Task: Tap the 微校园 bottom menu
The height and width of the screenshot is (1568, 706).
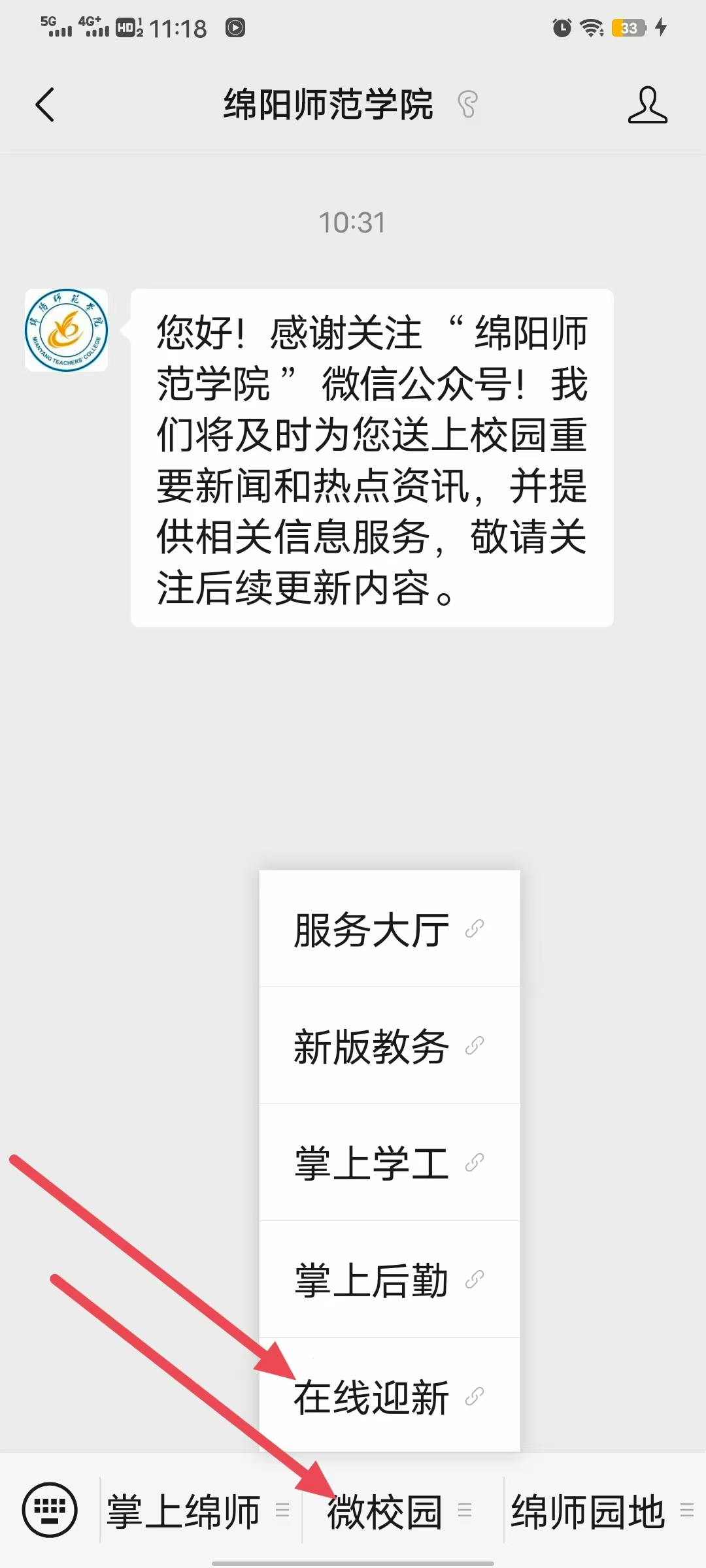Action: 403,1510
